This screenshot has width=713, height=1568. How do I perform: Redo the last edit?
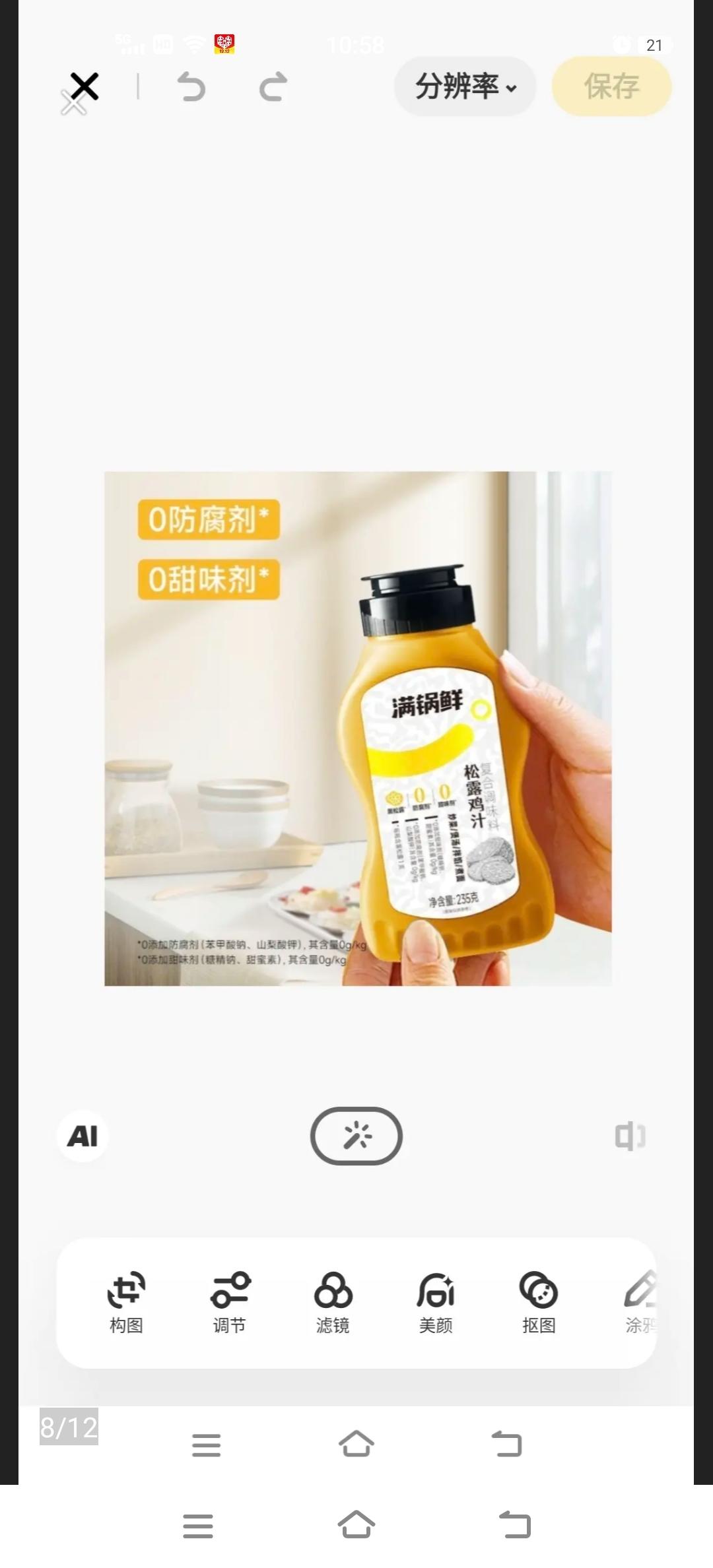point(271,86)
